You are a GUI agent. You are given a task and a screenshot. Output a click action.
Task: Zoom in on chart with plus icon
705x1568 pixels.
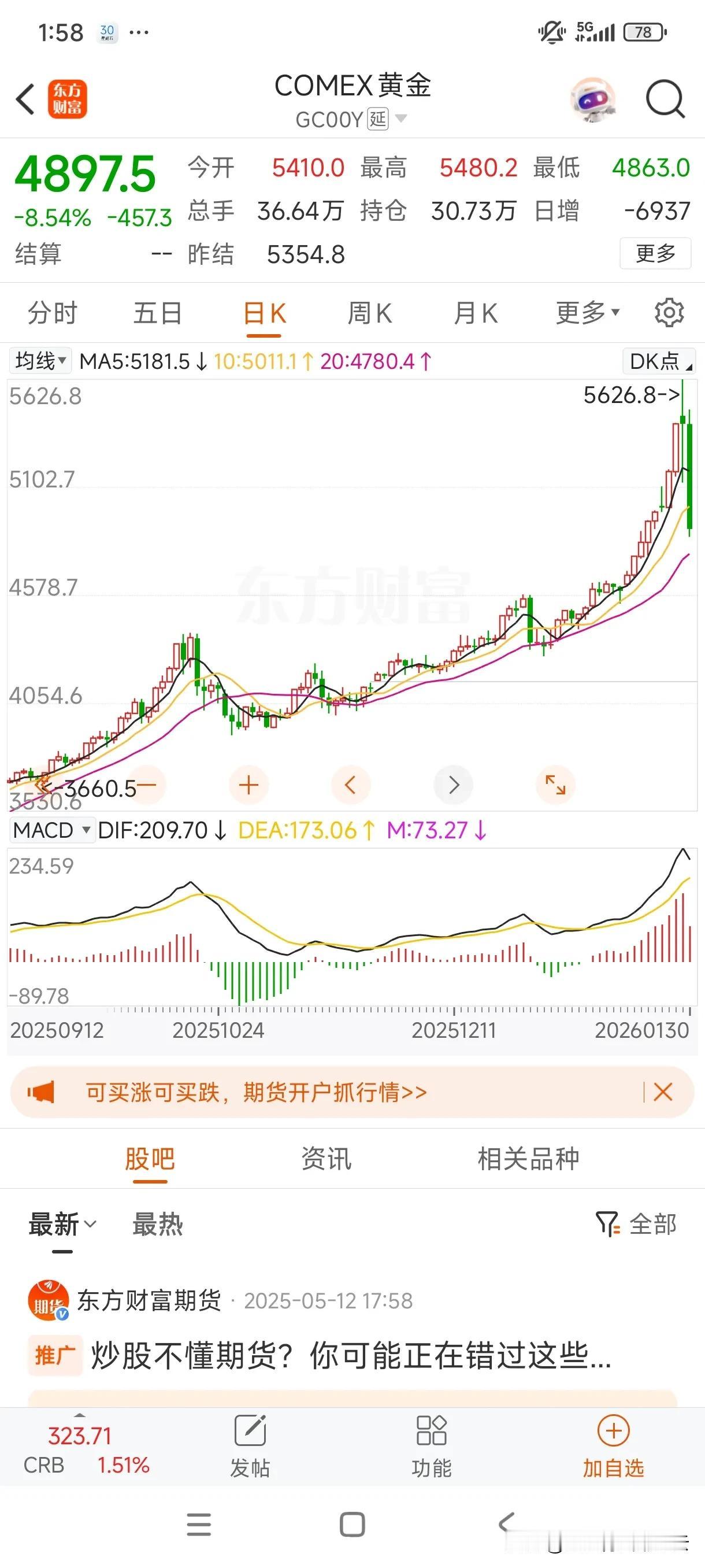coord(249,785)
